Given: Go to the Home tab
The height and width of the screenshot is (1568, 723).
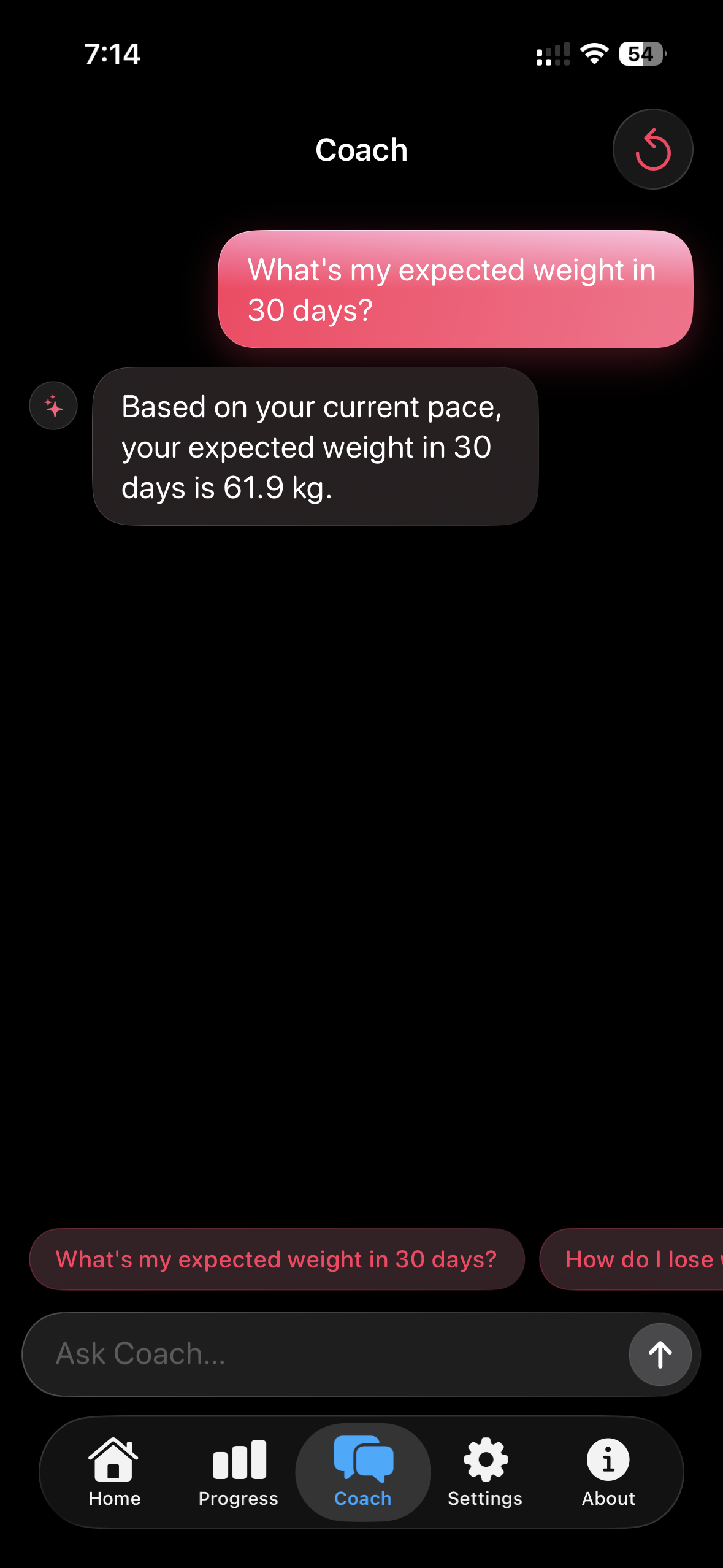Looking at the screenshot, I should [x=115, y=1472].
